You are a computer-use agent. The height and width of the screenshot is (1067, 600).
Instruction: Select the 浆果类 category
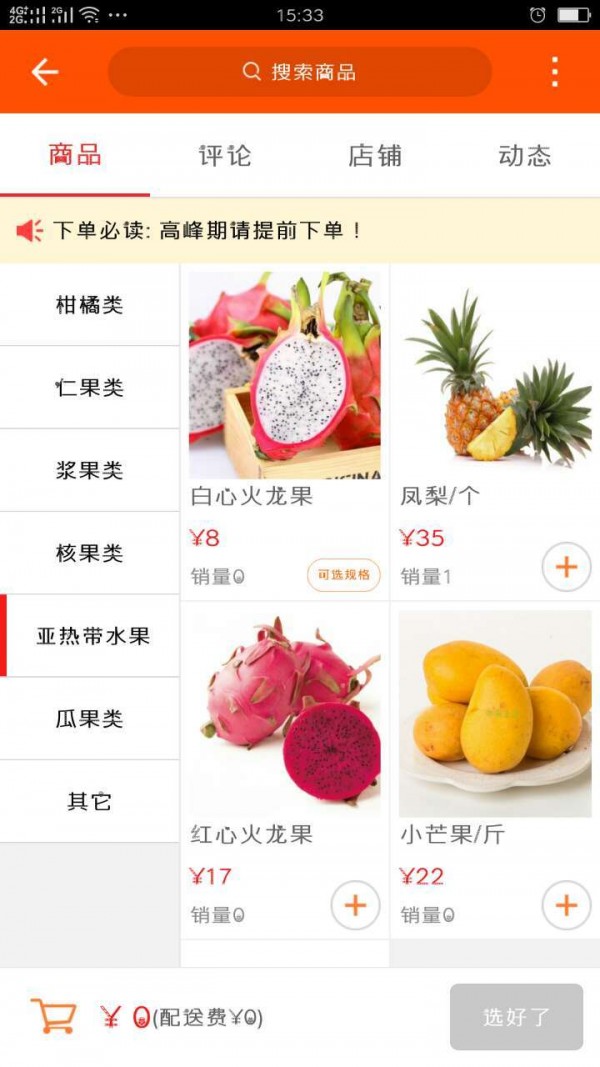click(90, 471)
